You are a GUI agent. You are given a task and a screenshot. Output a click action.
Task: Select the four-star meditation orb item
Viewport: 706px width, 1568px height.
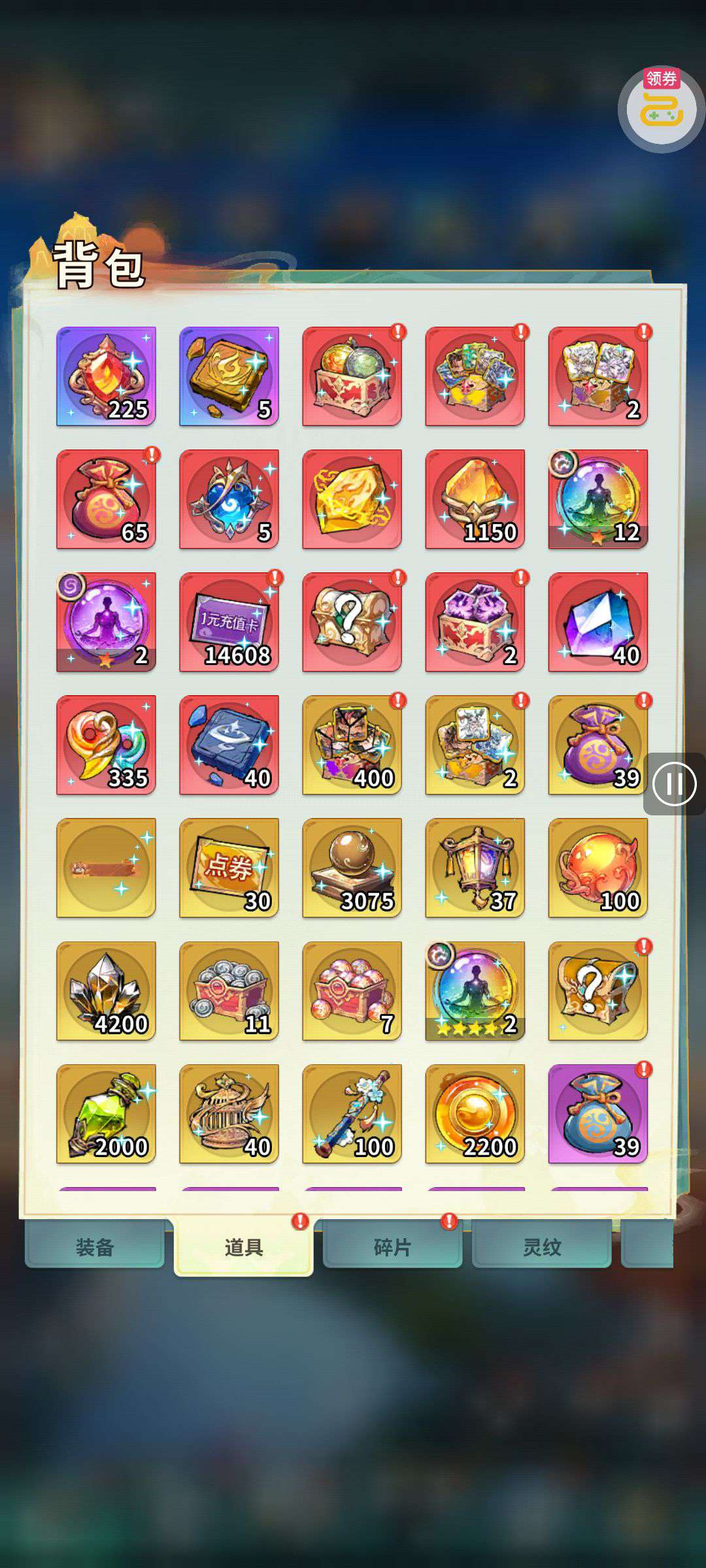[x=475, y=990]
